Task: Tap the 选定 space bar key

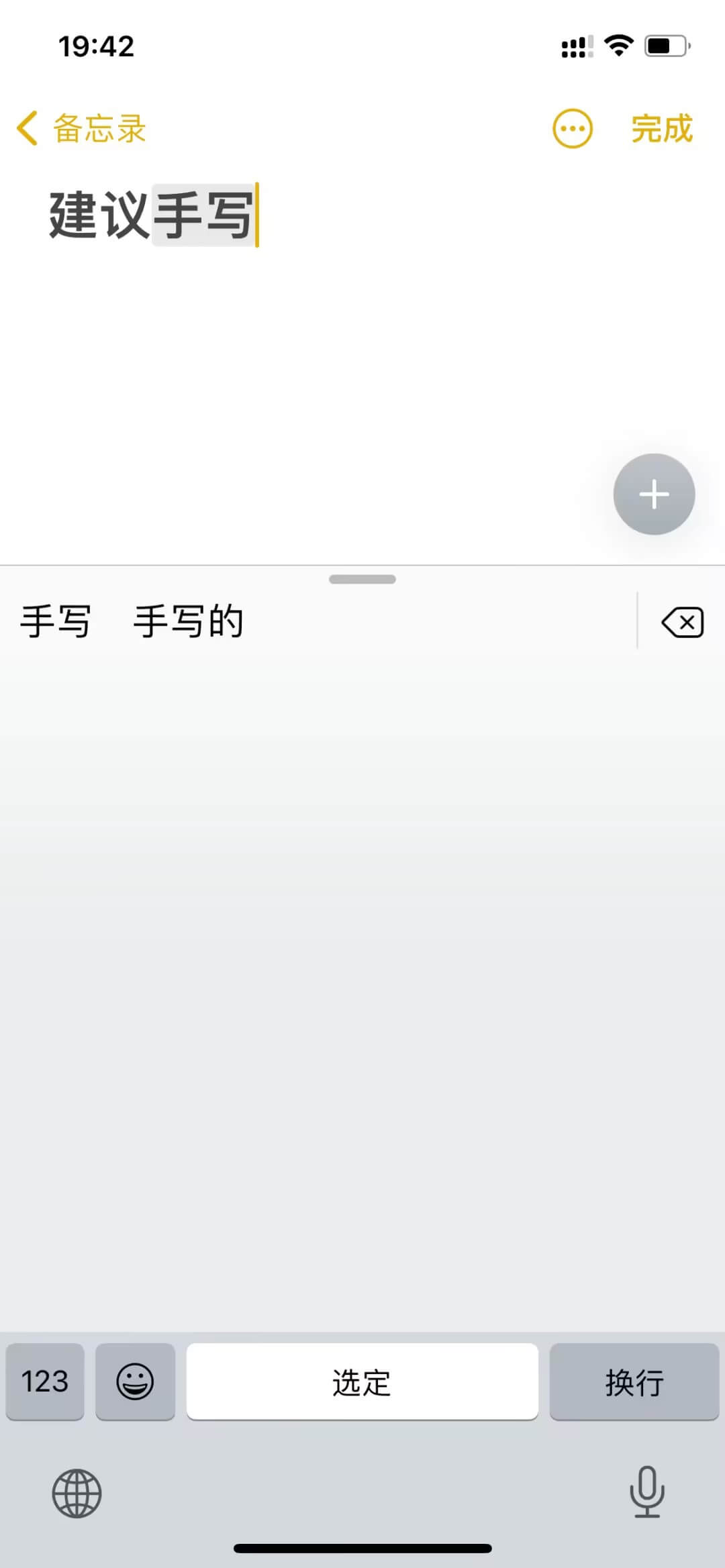Action: pos(362,1382)
